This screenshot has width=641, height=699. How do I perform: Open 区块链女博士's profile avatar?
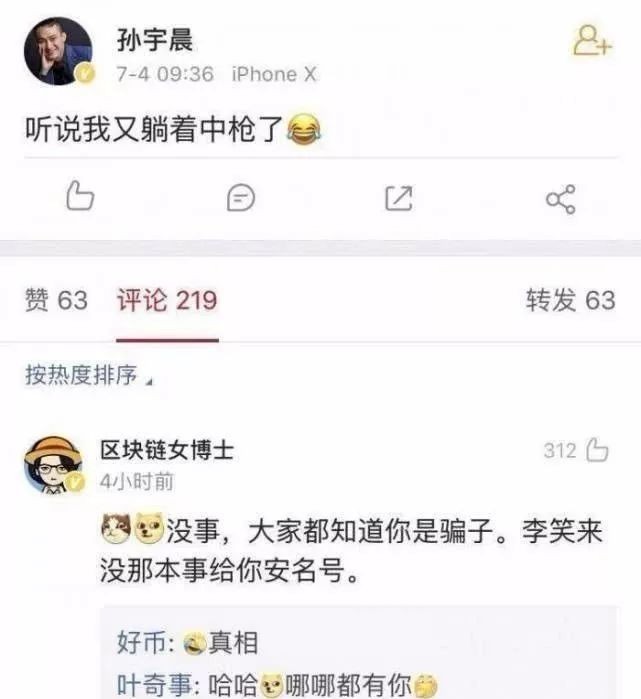(x=54, y=465)
